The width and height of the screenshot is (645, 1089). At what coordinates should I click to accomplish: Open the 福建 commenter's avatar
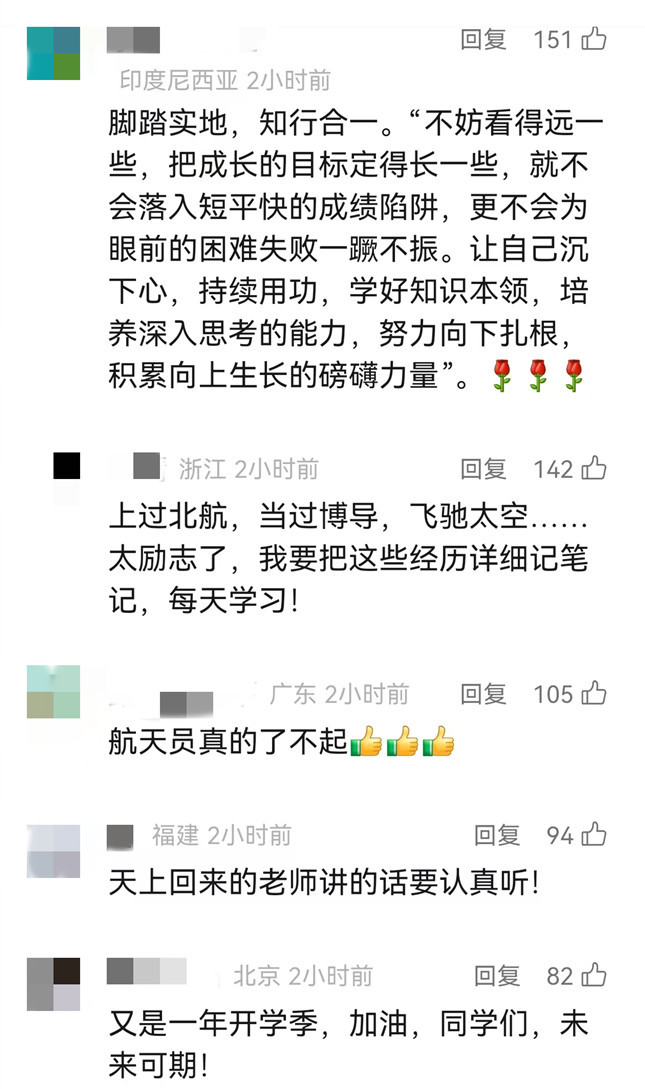click(53, 851)
